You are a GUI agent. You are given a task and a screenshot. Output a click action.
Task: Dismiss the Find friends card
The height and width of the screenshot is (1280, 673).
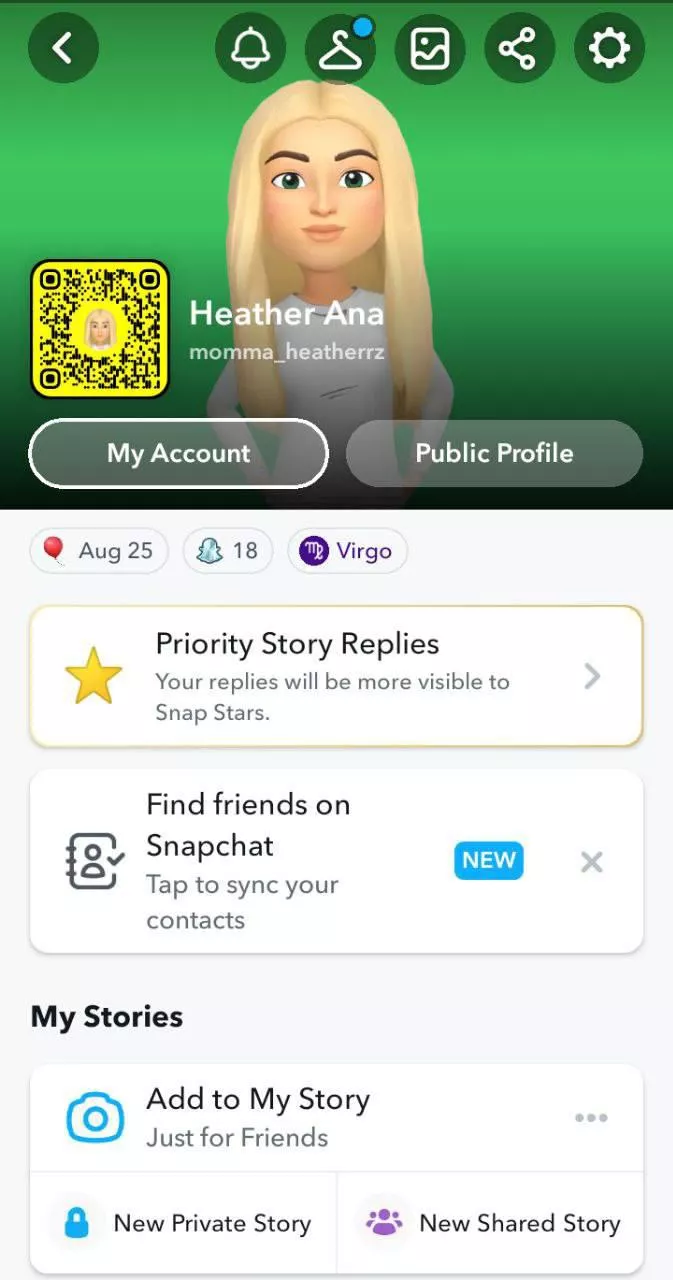(x=592, y=861)
